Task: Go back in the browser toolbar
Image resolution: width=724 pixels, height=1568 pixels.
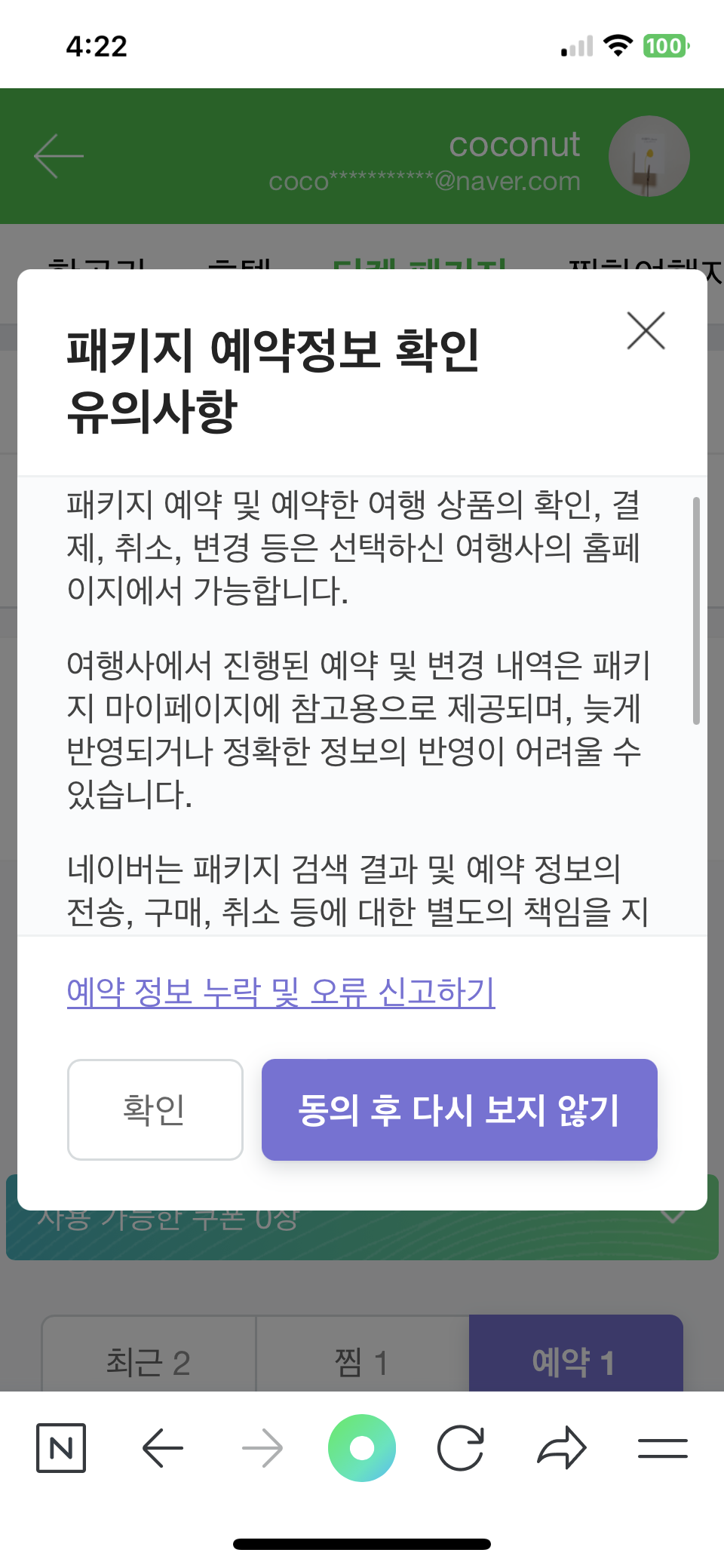Action: pos(163,1448)
